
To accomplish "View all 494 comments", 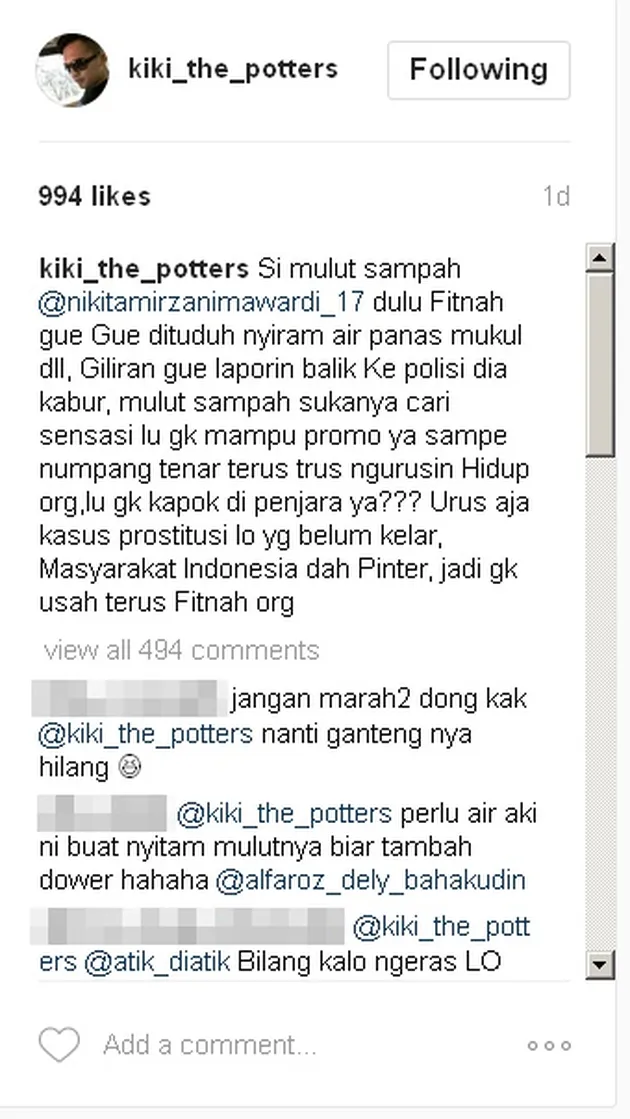I will point(181,650).
